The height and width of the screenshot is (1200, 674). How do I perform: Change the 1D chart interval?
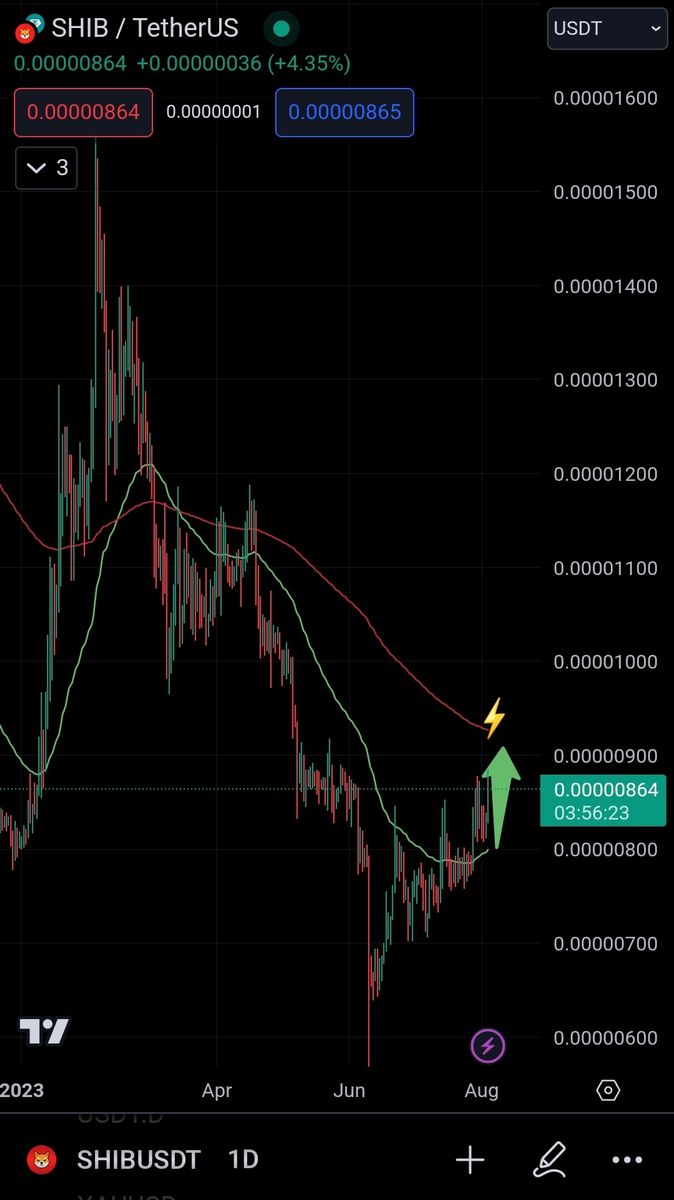(243, 1160)
